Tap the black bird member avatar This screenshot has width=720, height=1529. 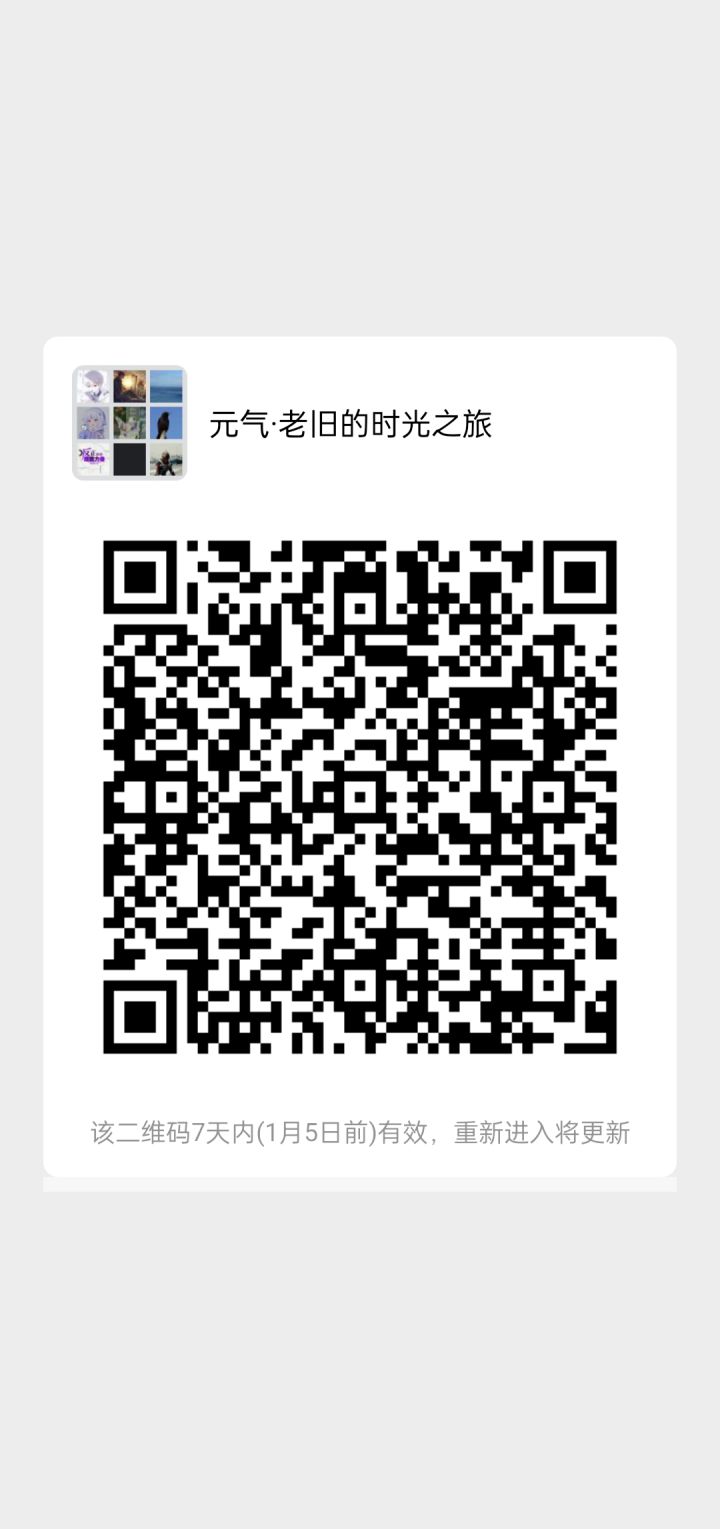(x=167, y=421)
